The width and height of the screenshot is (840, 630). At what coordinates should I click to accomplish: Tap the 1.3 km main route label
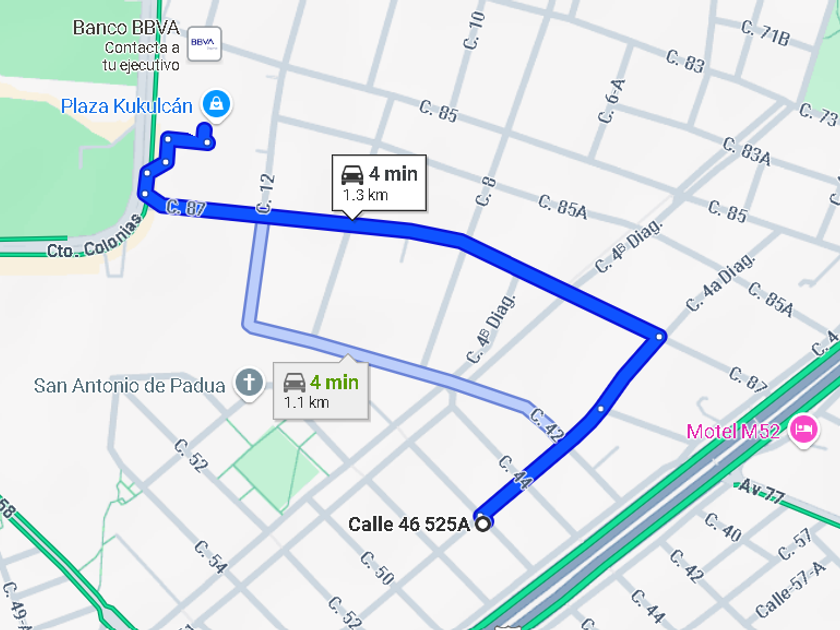380,182
